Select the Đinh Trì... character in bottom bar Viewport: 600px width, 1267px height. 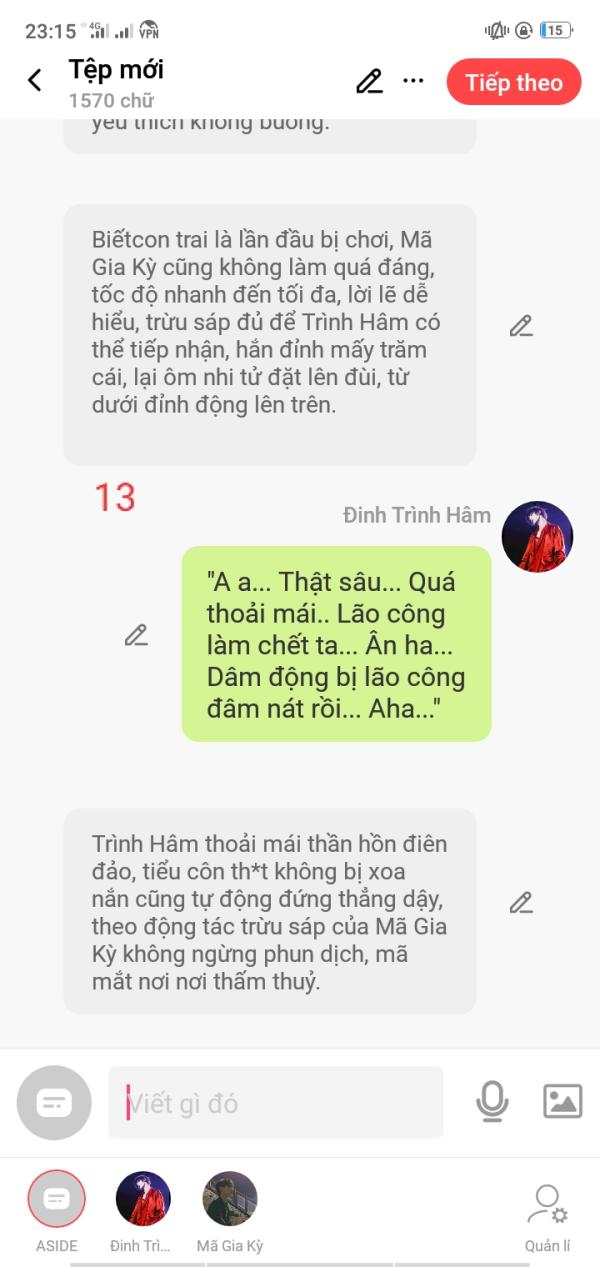tap(143, 1199)
